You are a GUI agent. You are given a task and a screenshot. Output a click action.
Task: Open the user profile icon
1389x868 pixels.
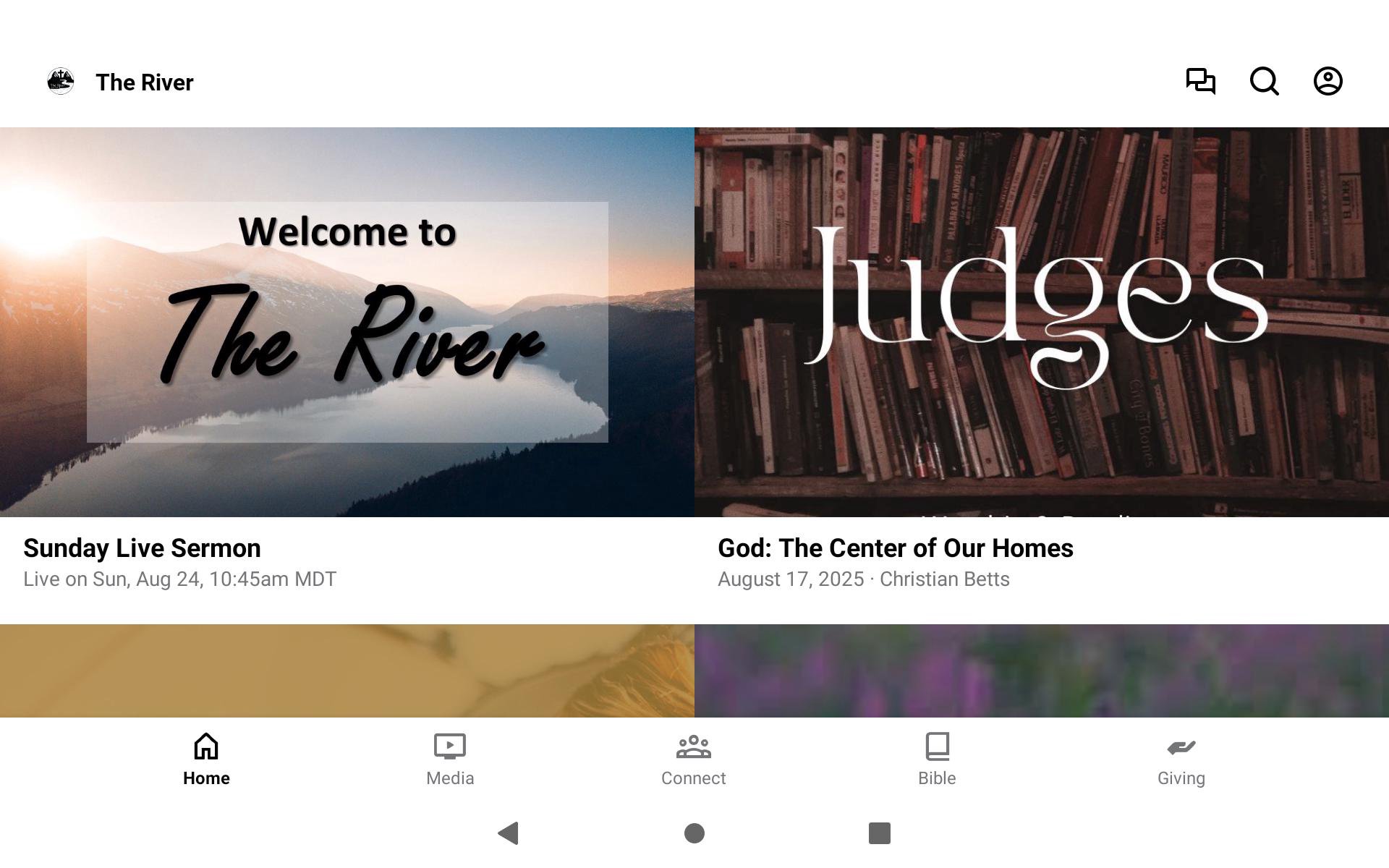point(1328,81)
